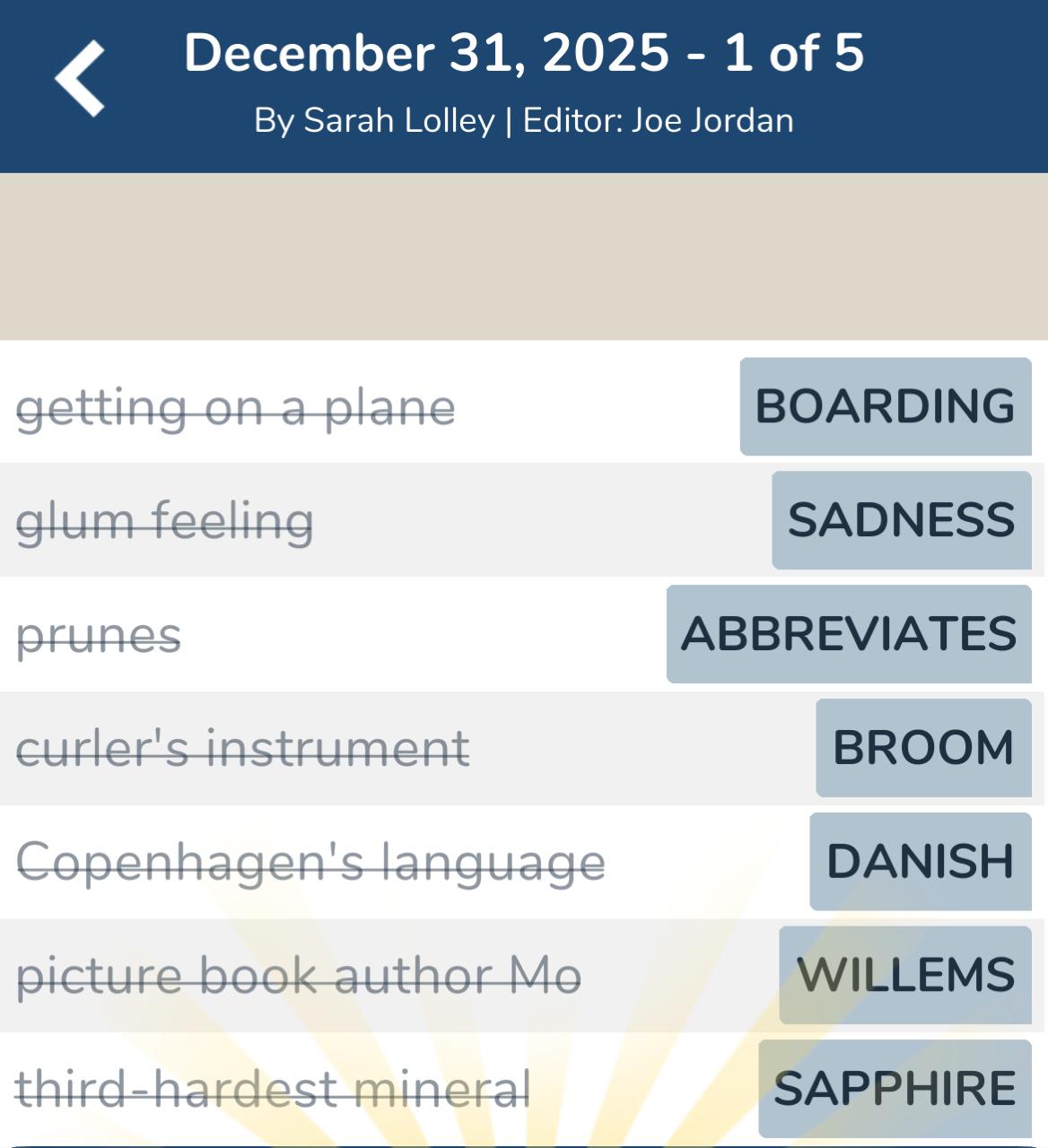The image size is (1048, 1148).
Task: Click the back arrow in the header
Action: point(81,76)
